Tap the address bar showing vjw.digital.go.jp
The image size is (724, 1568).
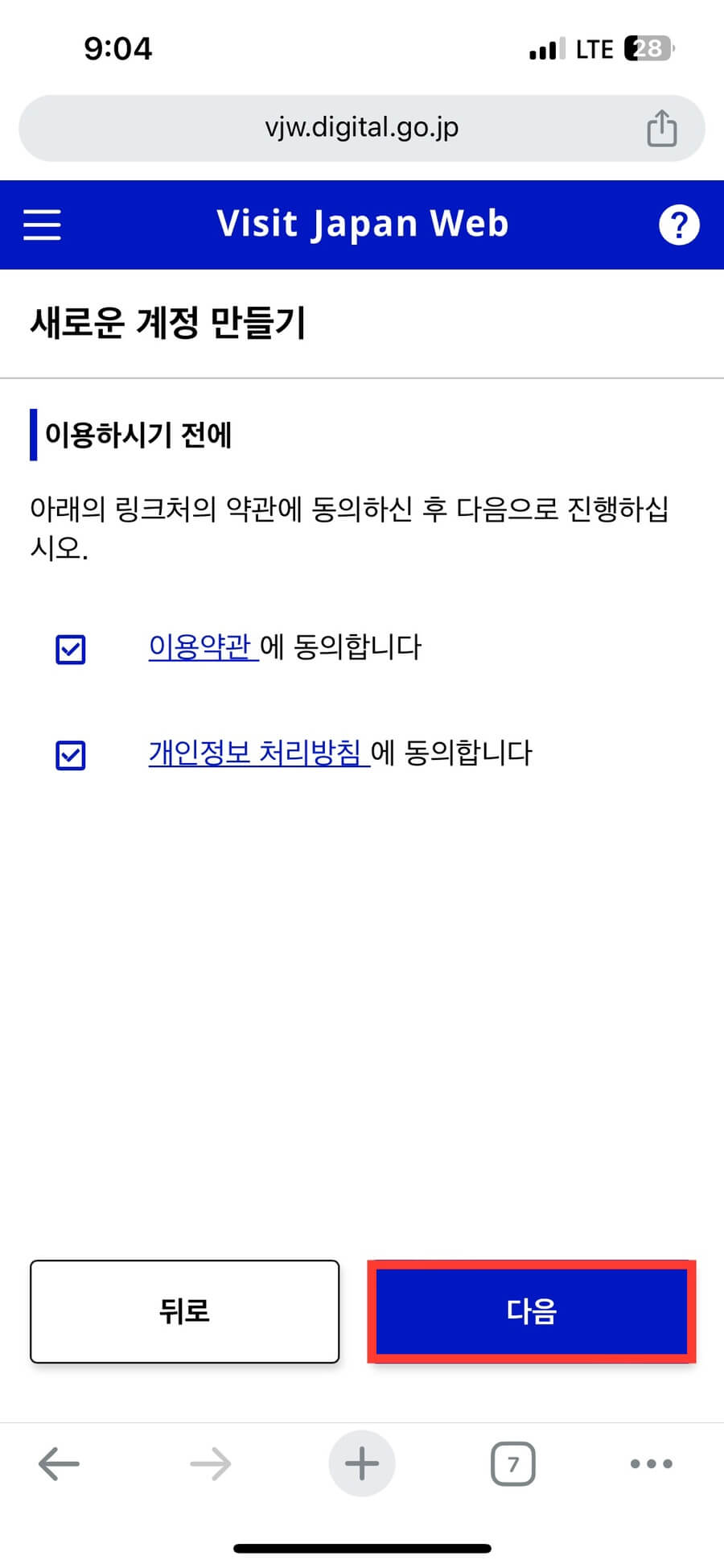click(x=362, y=127)
